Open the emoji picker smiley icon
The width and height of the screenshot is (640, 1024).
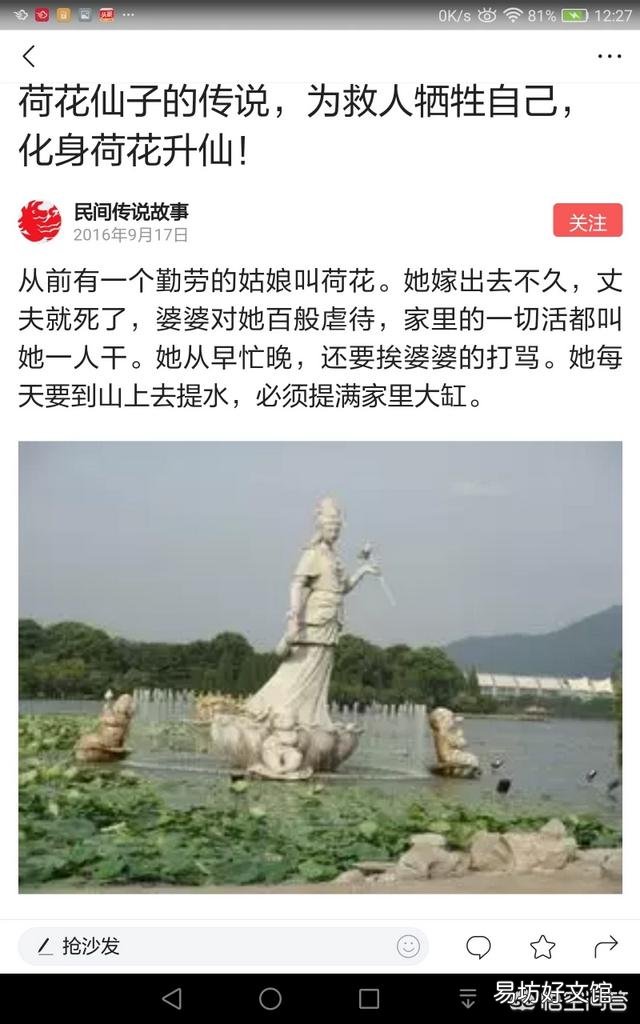pyautogui.click(x=408, y=946)
